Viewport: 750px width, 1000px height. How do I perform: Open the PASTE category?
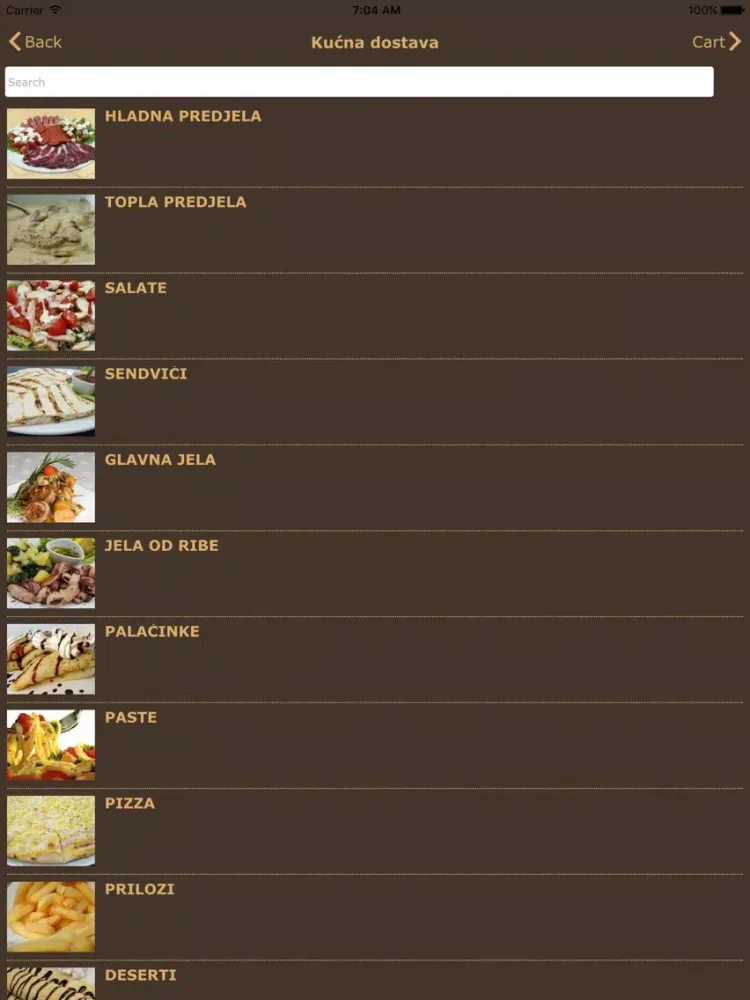(x=131, y=719)
